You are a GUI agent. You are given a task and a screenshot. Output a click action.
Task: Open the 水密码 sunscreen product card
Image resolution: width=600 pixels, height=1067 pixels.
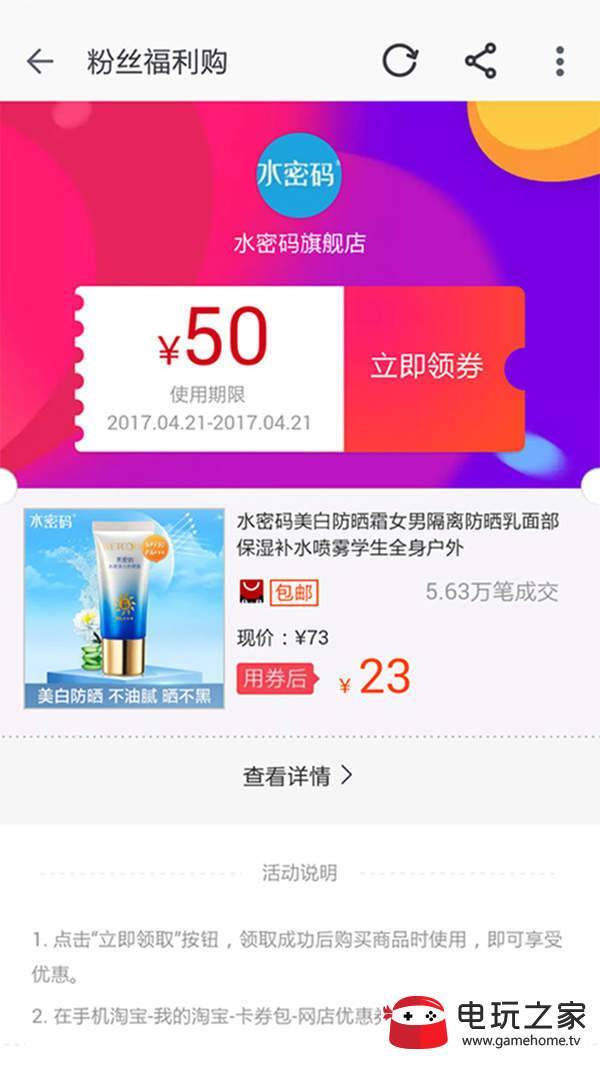pyautogui.click(x=299, y=608)
